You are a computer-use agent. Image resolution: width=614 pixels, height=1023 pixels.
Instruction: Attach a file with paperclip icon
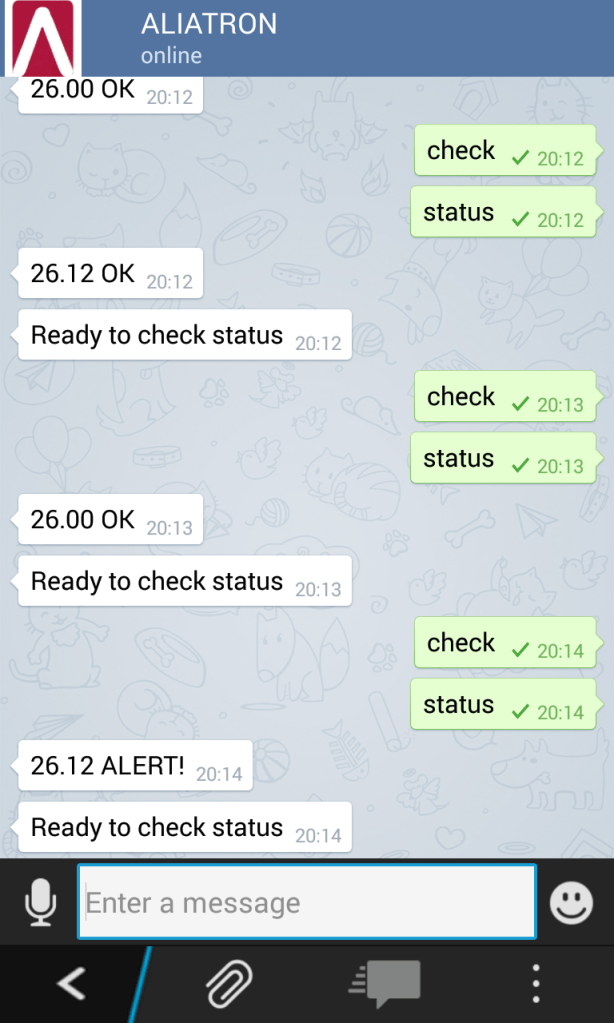pyautogui.click(x=229, y=984)
